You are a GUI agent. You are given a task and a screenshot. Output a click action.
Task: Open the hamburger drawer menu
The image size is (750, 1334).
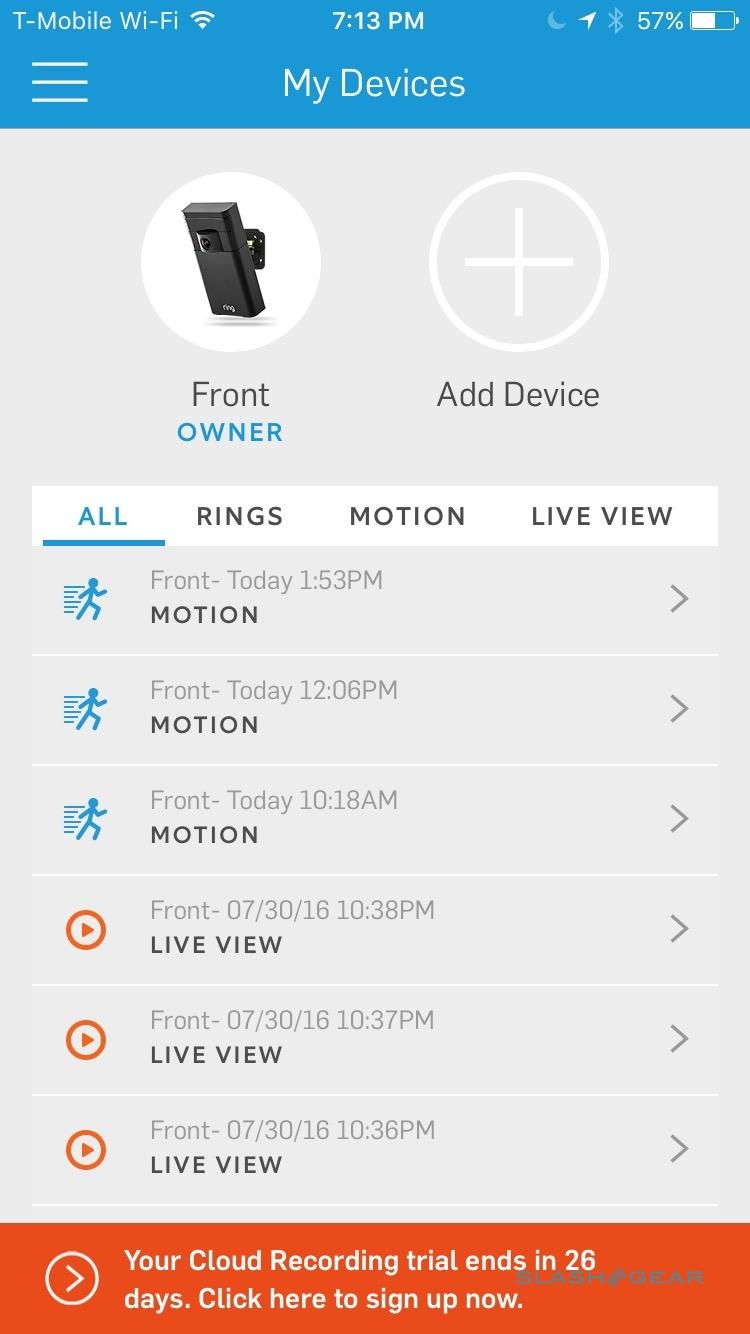60,82
